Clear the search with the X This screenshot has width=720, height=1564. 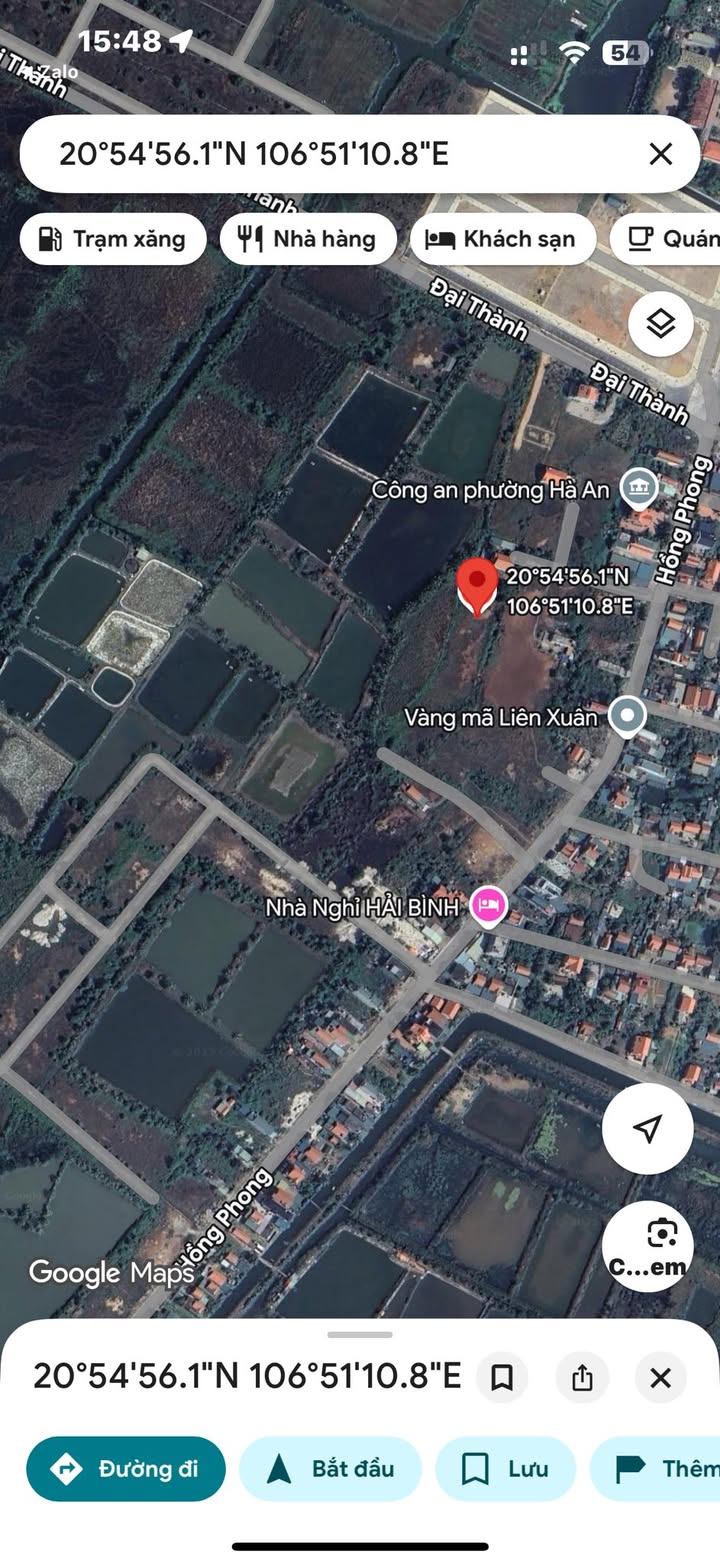(660, 154)
